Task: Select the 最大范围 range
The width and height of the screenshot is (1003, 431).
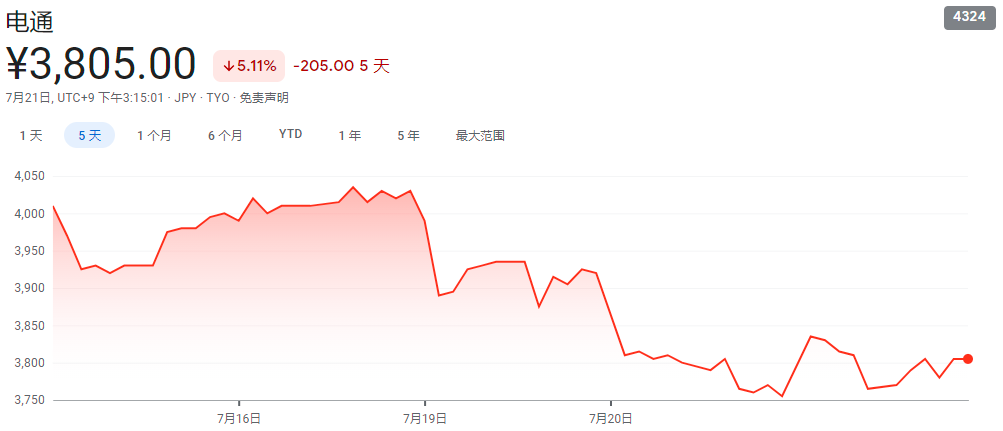Action: (x=480, y=135)
